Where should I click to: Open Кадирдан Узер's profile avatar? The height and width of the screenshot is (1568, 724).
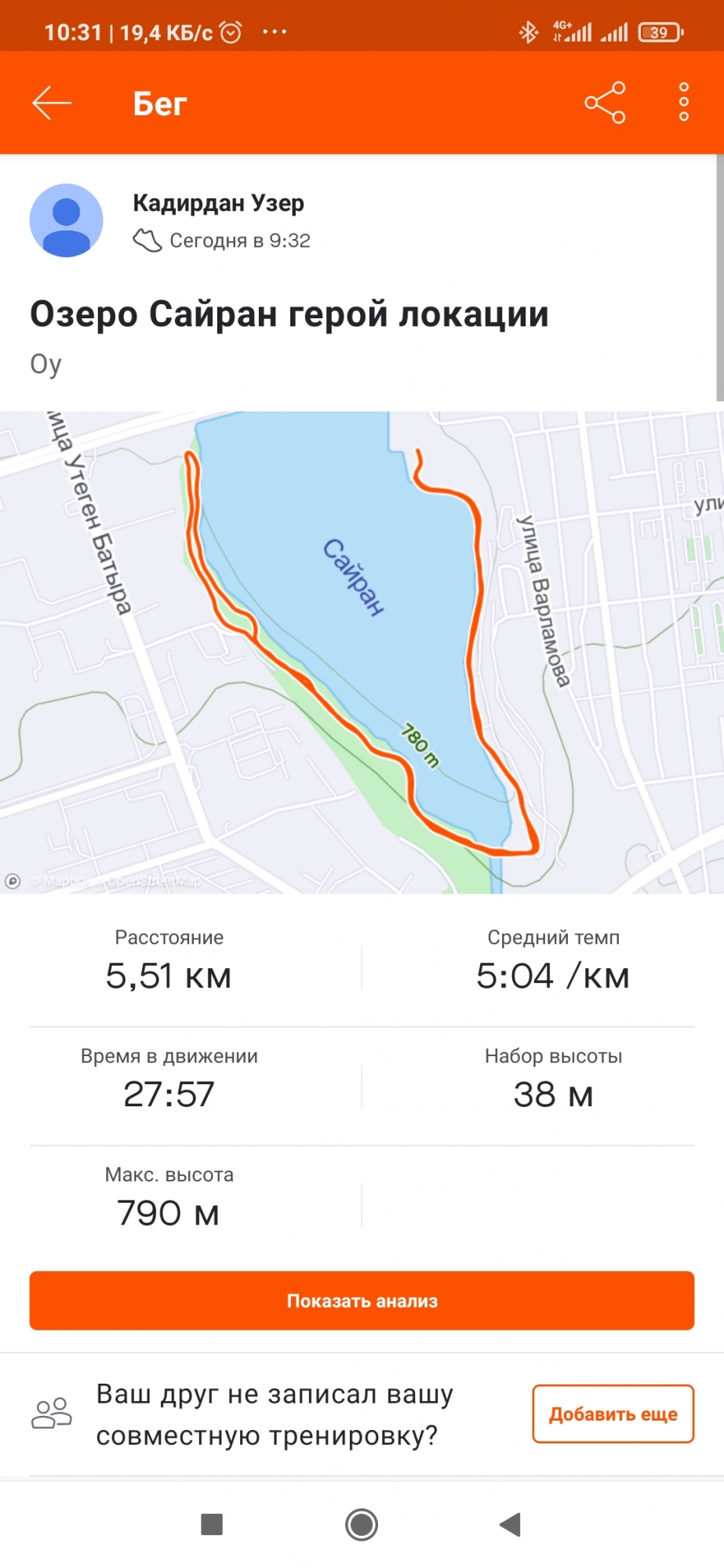[x=66, y=221]
